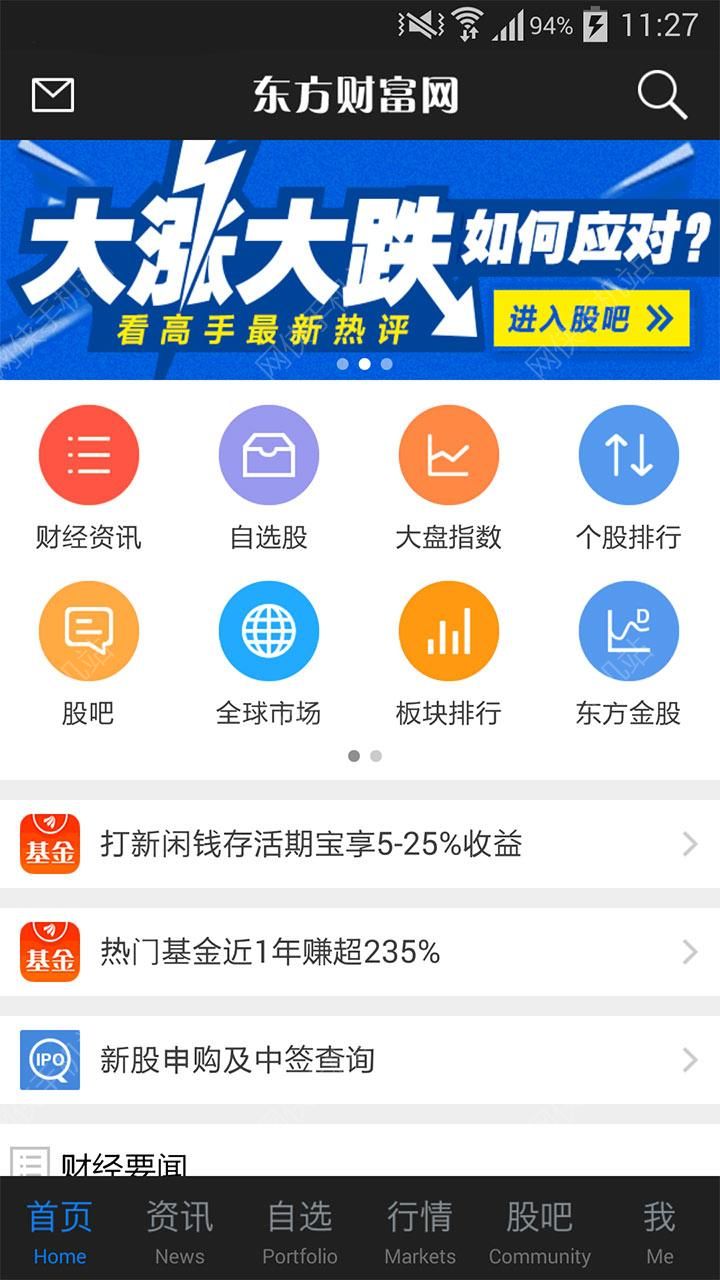Switch to the 自选 Portfolio tab
Viewport: 720px width, 1280px height.
click(x=300, y=1230)
